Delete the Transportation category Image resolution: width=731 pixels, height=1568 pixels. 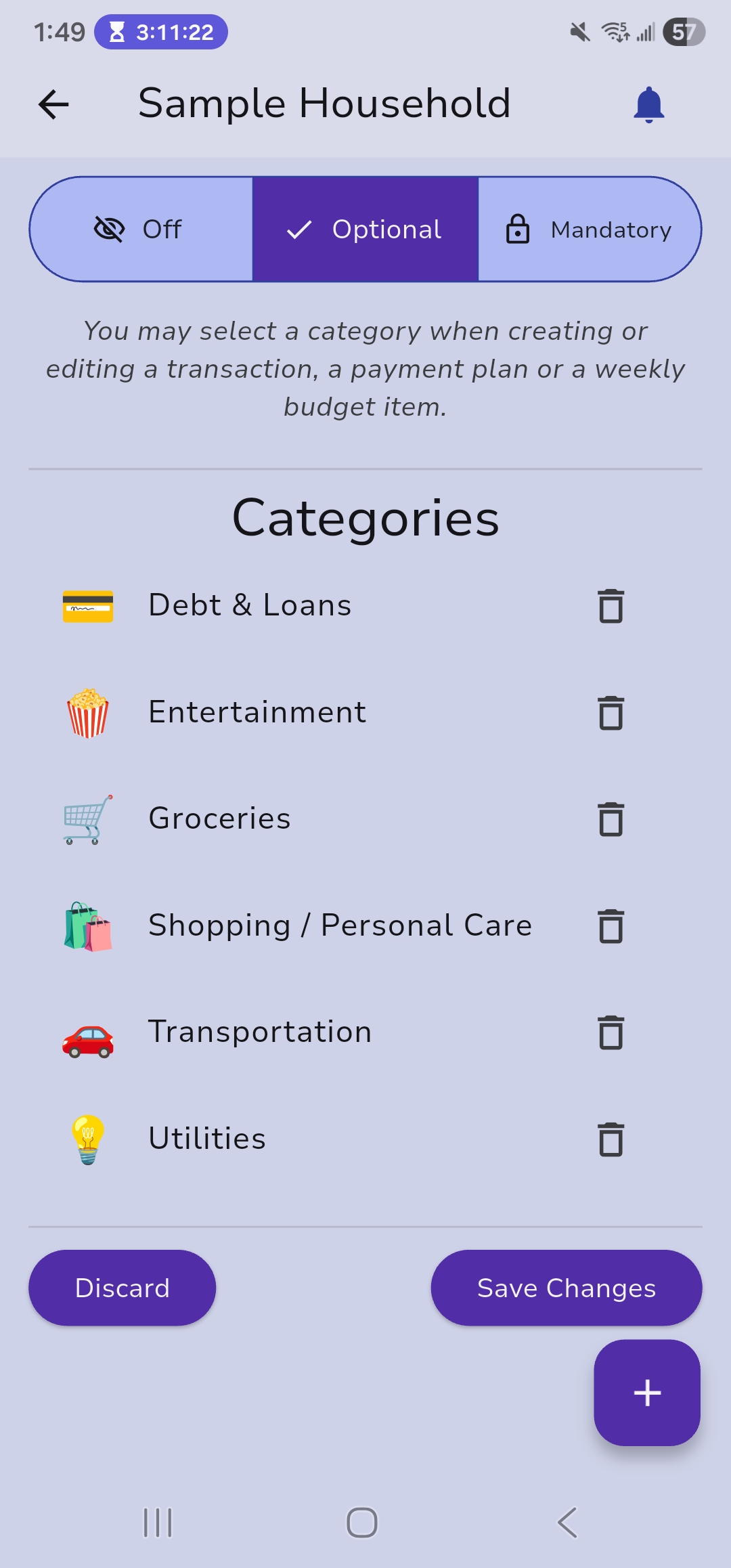pyautogui.click(x=611, y=1033)
